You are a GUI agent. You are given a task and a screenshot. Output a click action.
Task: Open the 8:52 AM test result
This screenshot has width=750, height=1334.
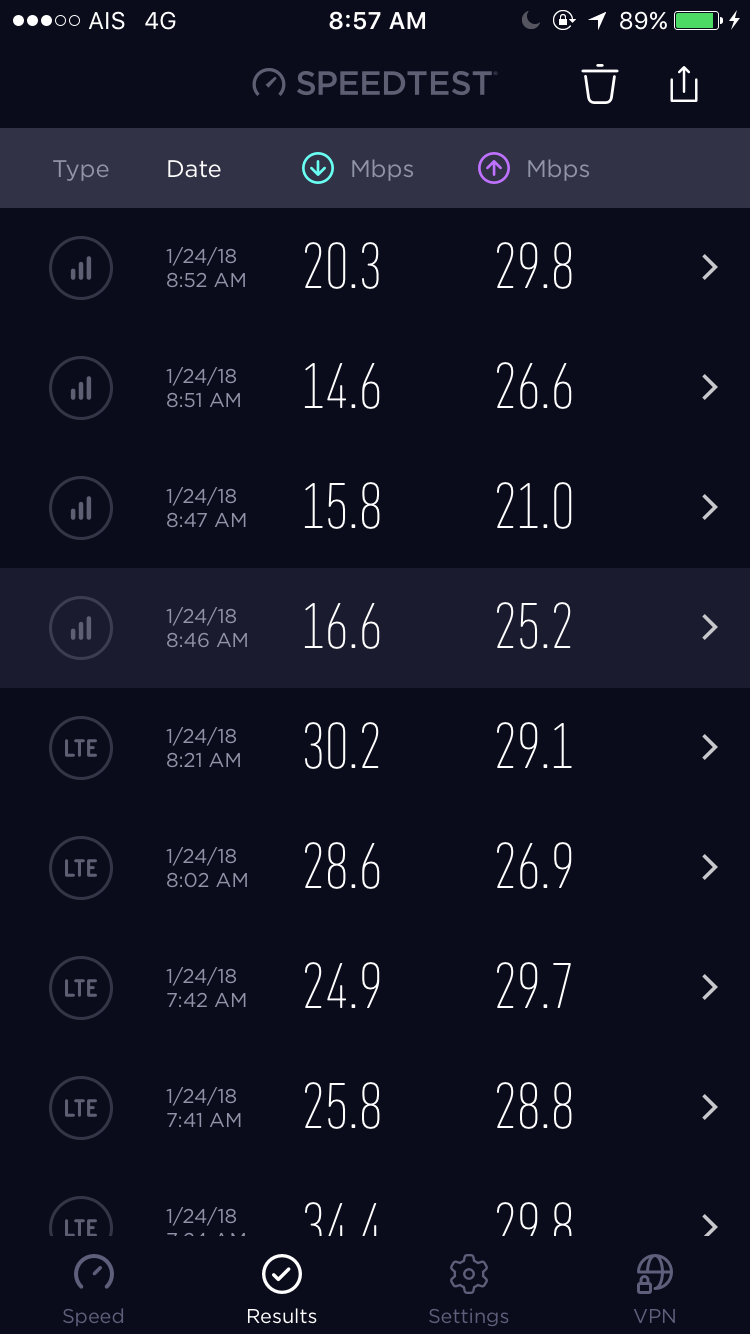coord(375,268)
